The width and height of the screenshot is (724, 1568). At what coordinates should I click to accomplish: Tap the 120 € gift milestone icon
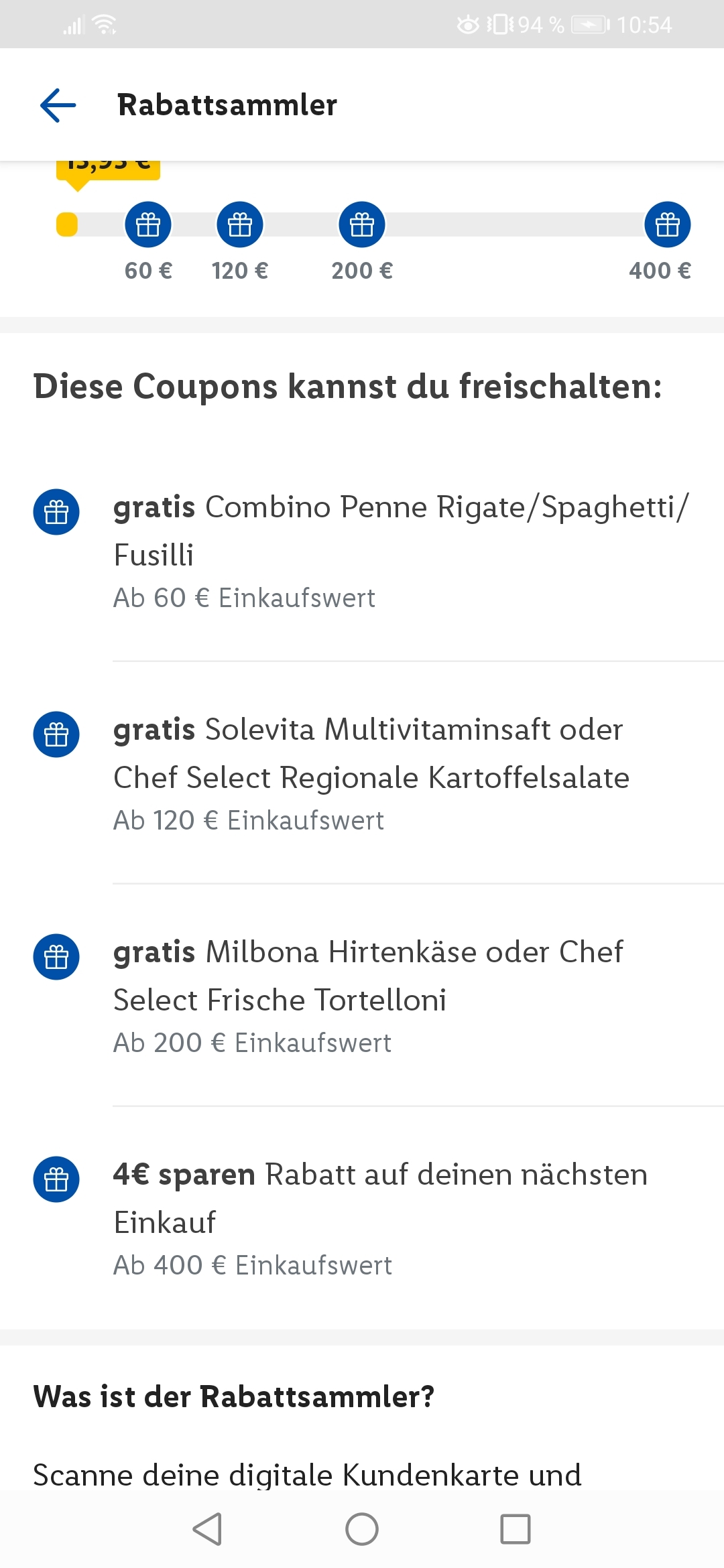[240, 224]
